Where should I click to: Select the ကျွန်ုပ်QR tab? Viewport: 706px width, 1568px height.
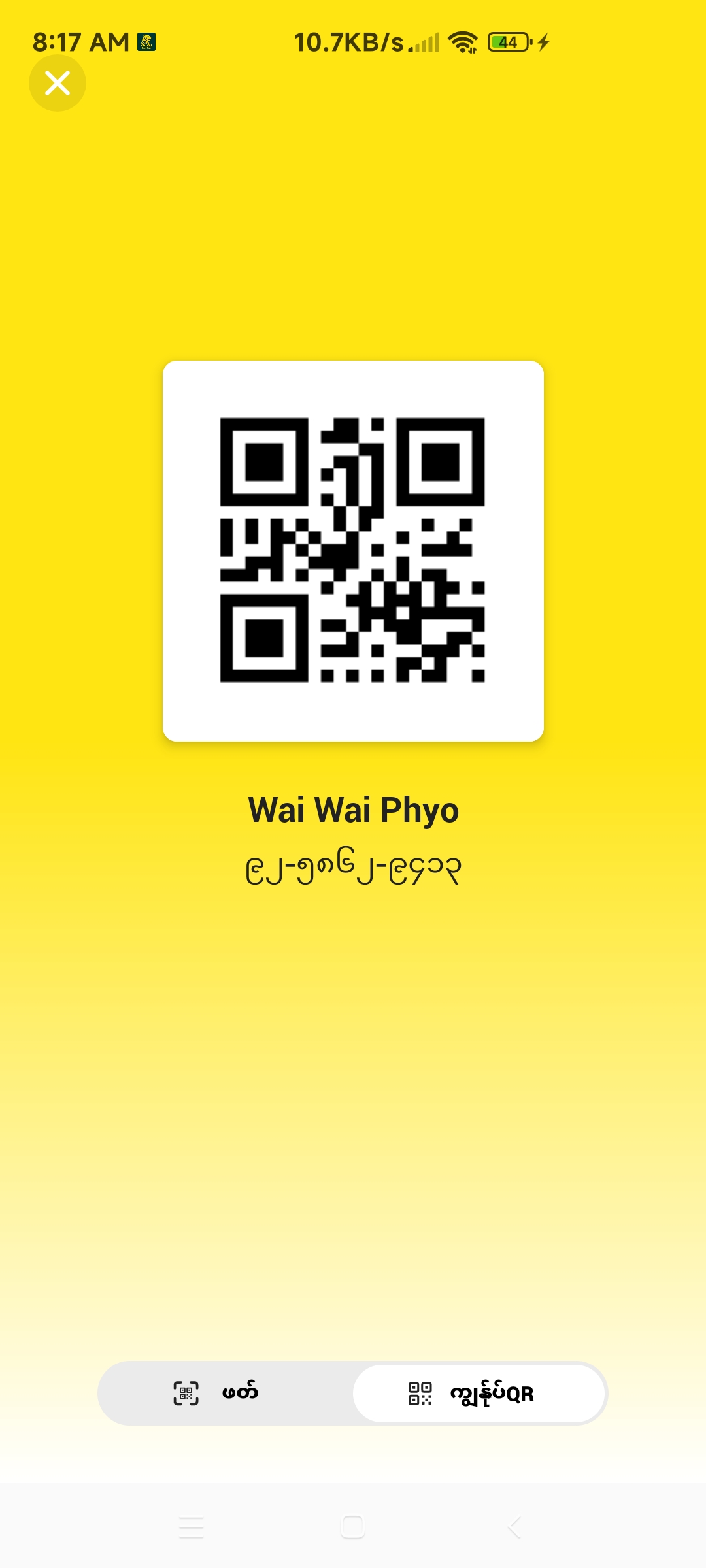(479, 1393)
